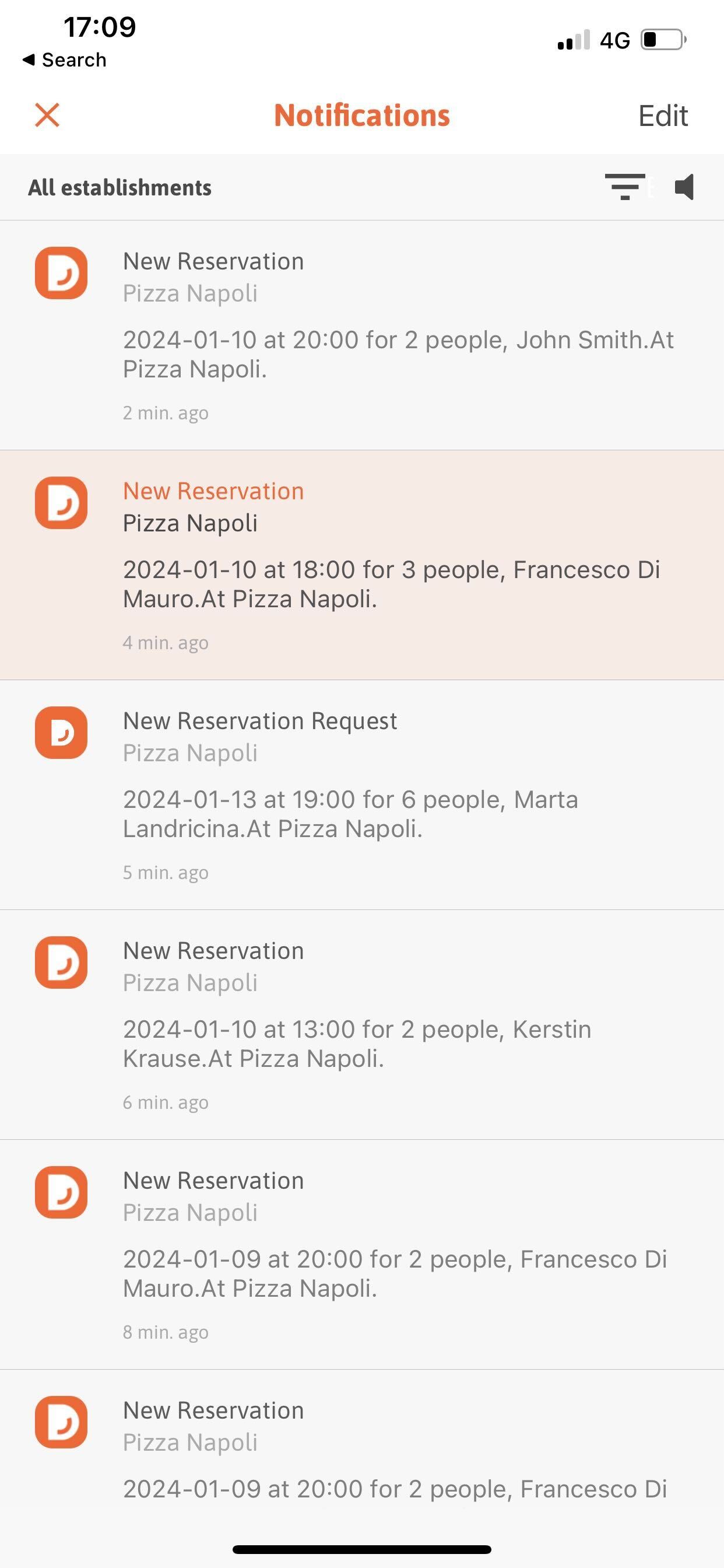Open the highlighted 18:00 reservation for 3 people
Image resolution: width=724 pixels, height=1568 pixels.
(362, 565)
